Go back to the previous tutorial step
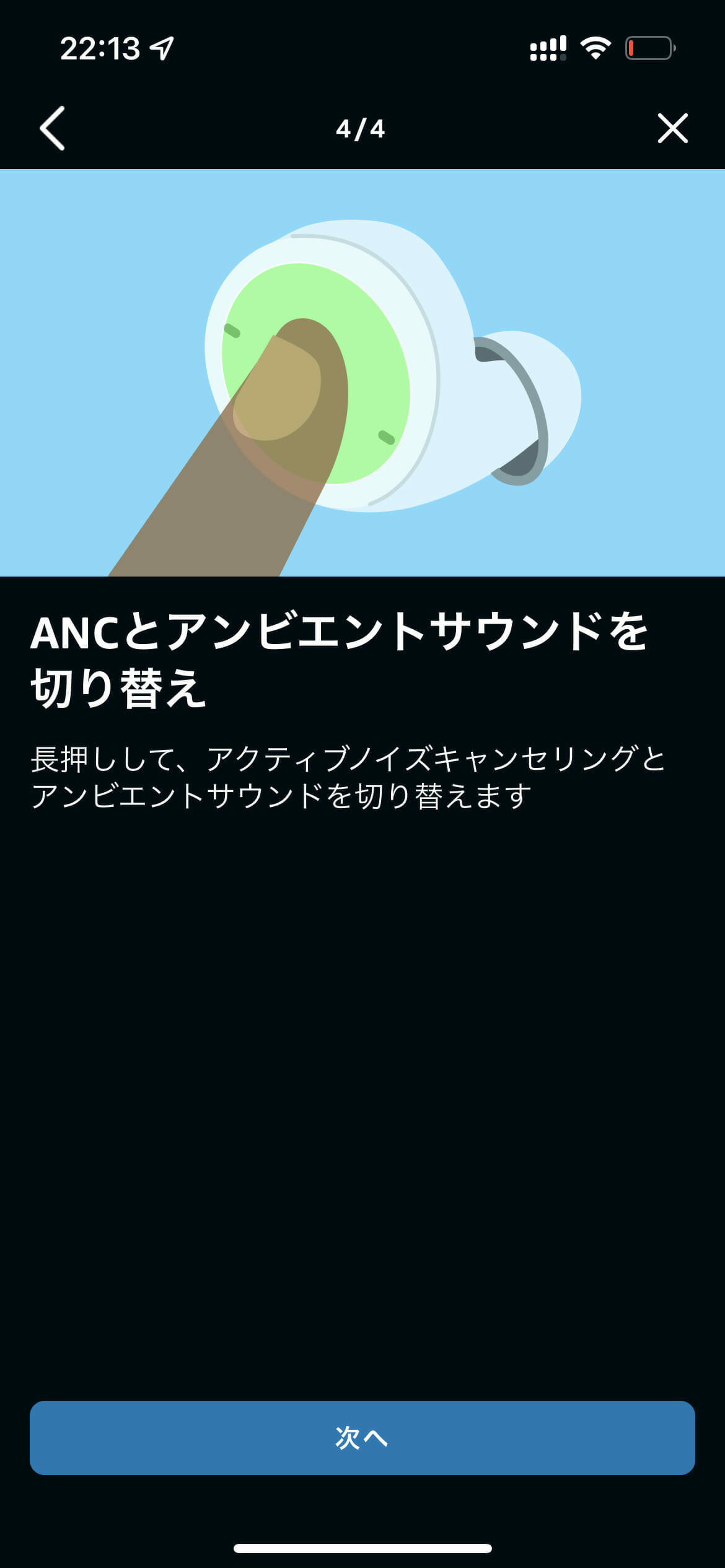Screen dimensions: 725x1568 click(x=52, y=128)
